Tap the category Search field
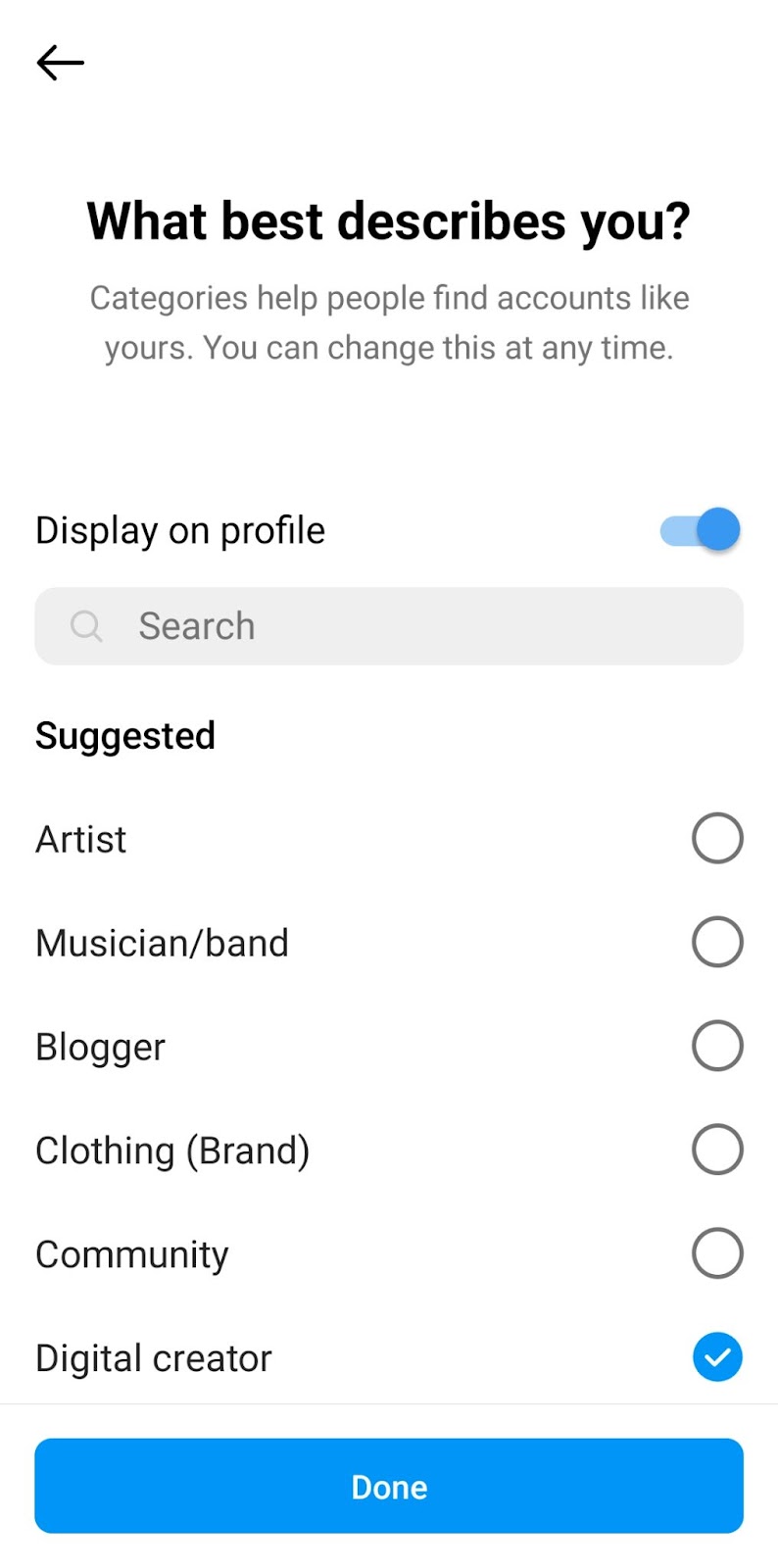Screen dimensions: 778x1568 [x=389, y=626]
